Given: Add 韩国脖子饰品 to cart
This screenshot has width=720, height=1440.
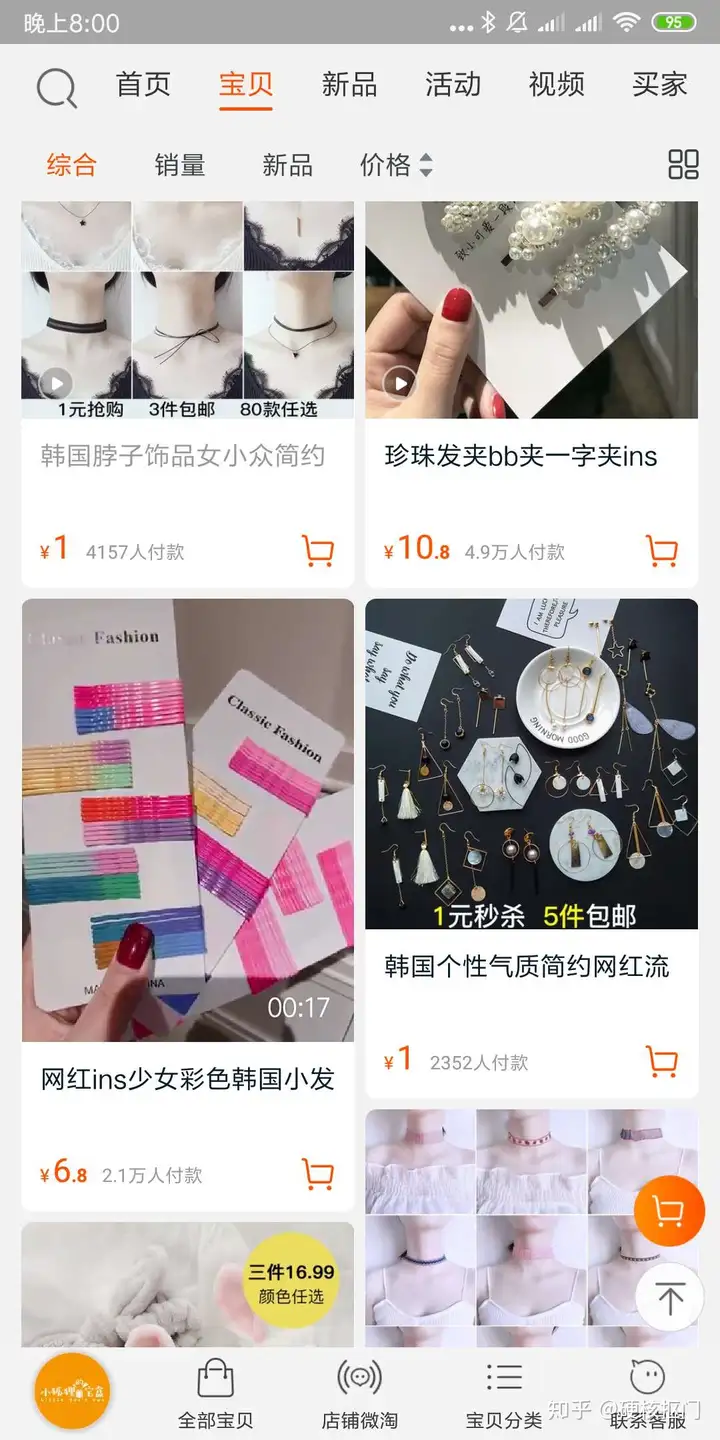Looking at the screenshot, I should click(318, 551).
